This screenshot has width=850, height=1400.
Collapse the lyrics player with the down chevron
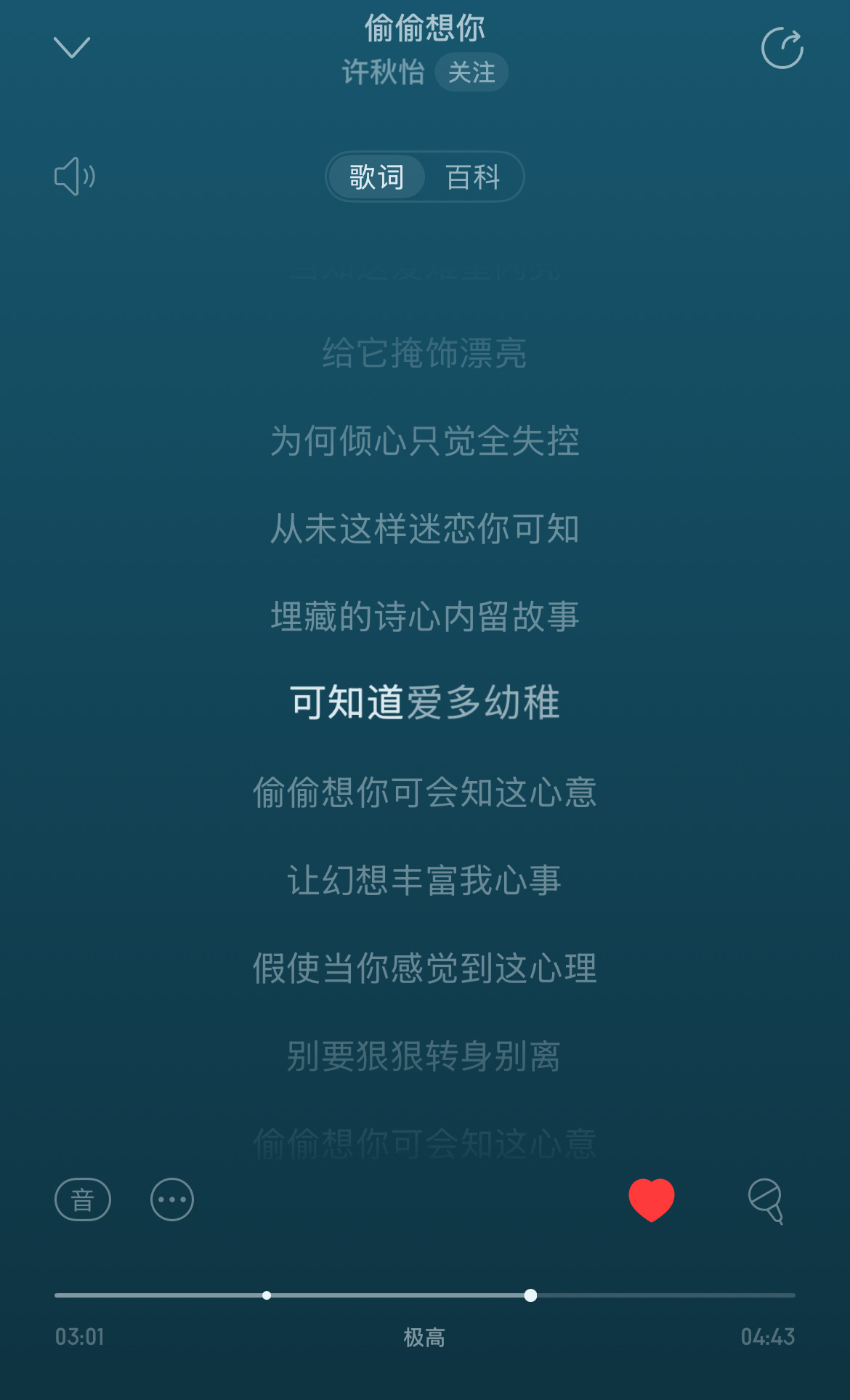[x=72, y=48]
